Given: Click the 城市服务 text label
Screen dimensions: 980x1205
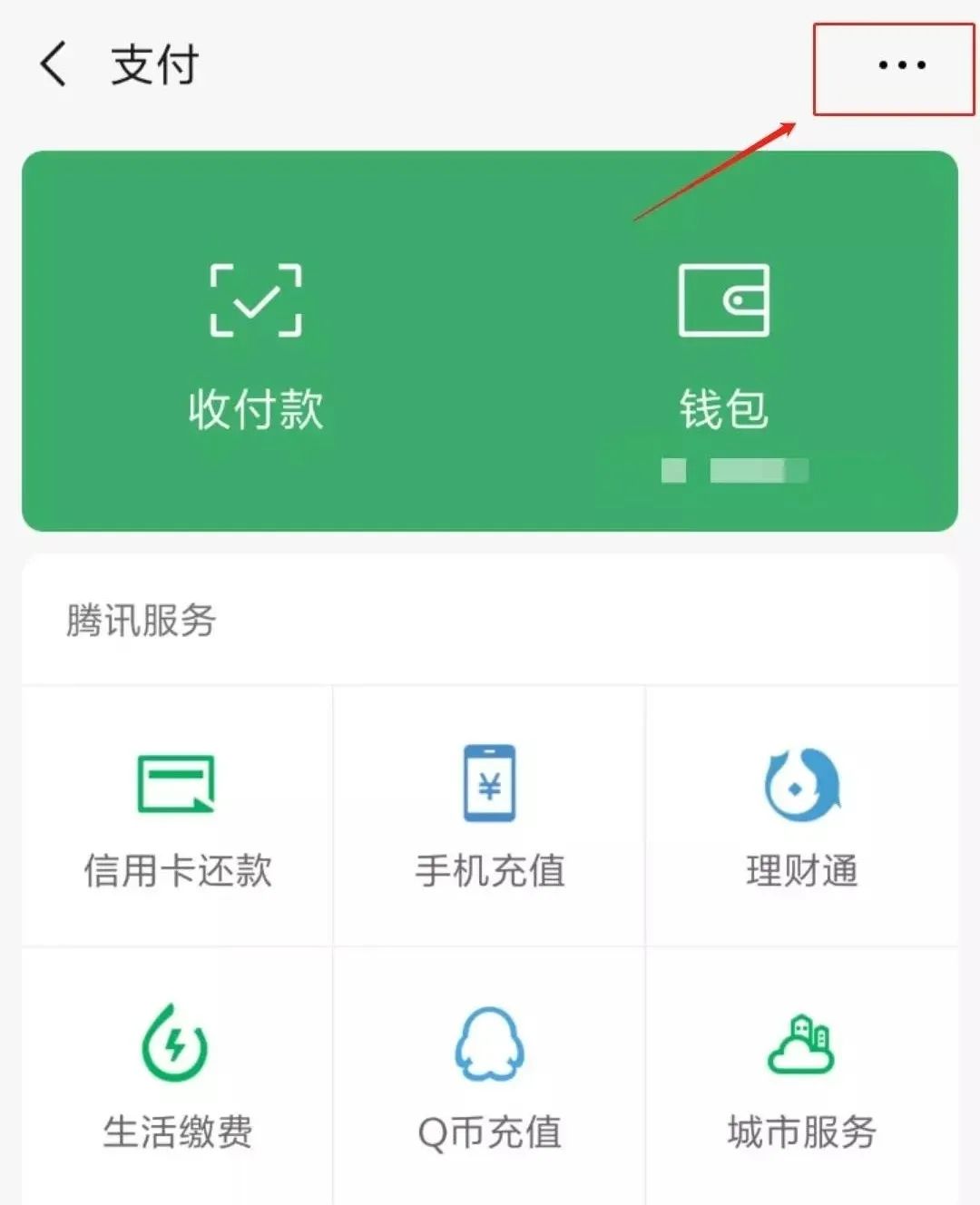Looking at the screenshot, I should (802, 1130).
